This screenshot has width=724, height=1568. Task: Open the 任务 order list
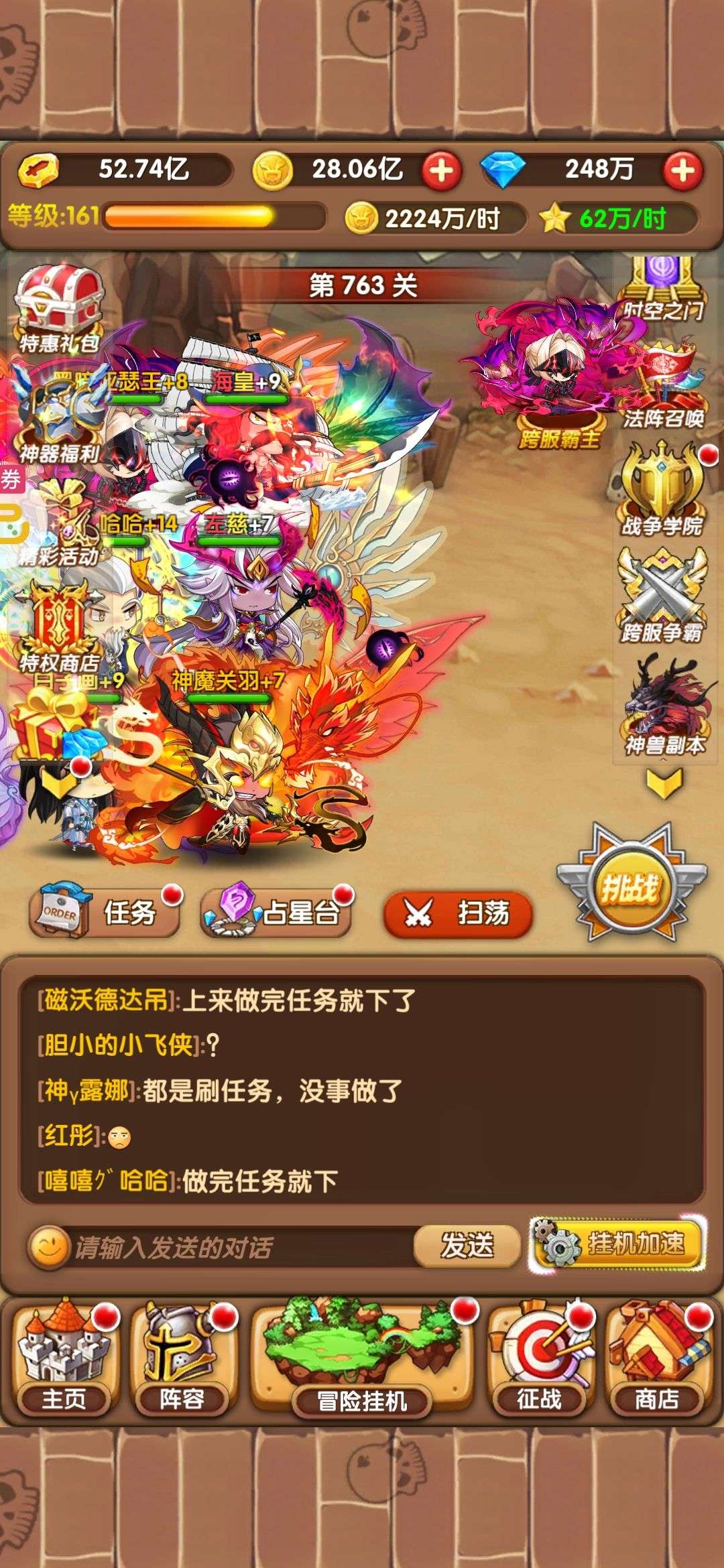pos(105,911)
